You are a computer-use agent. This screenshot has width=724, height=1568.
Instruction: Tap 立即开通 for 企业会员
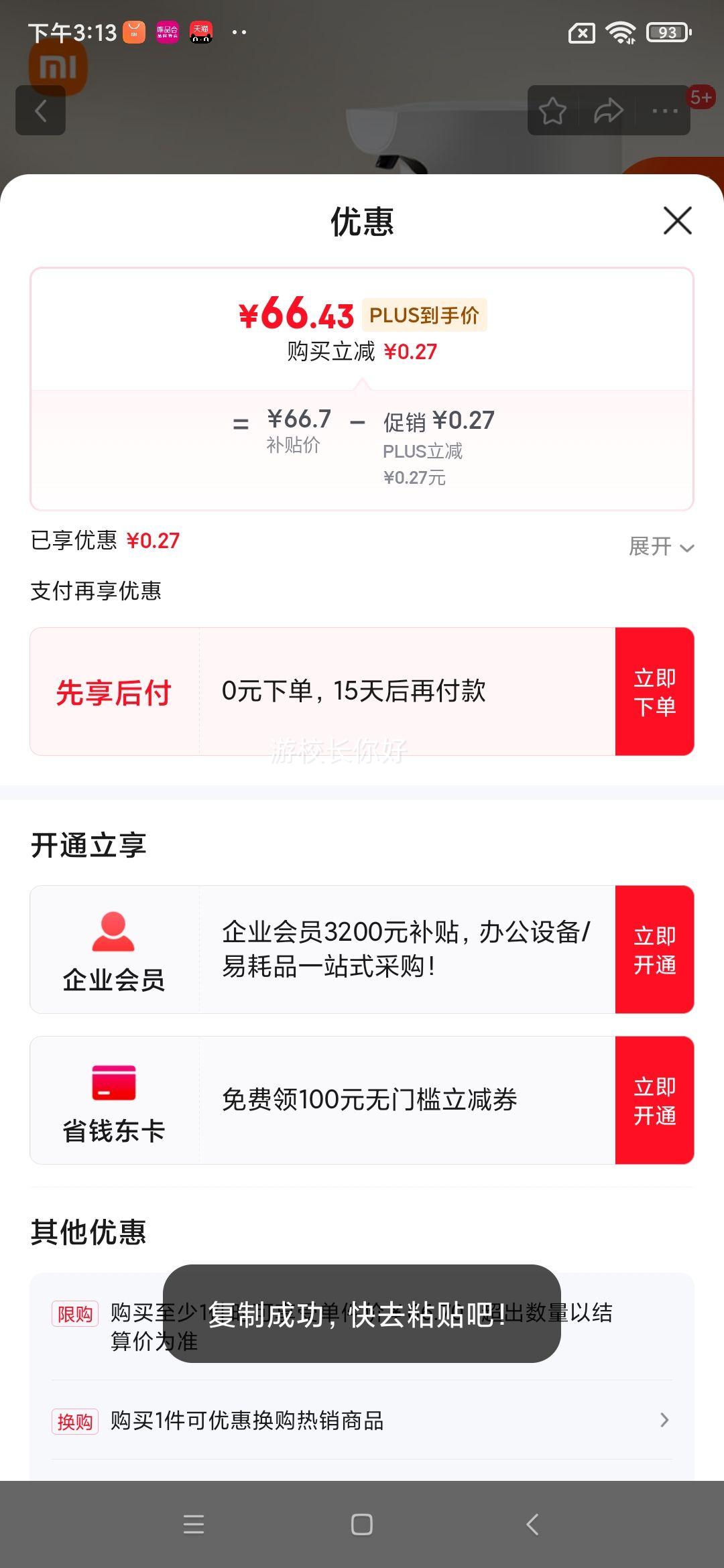click(x=654, y=950)
